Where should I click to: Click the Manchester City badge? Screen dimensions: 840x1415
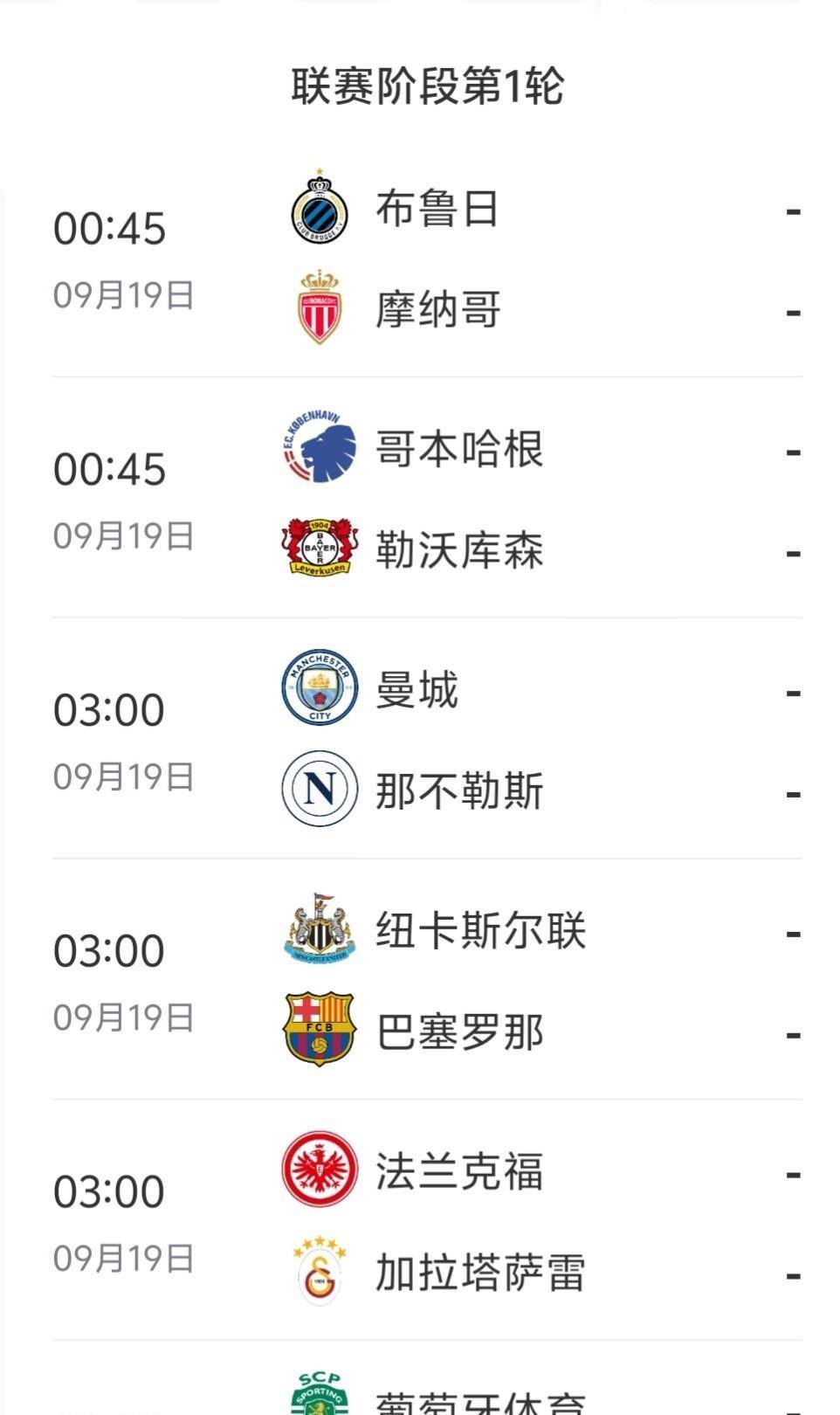click(x=320, y=688)
